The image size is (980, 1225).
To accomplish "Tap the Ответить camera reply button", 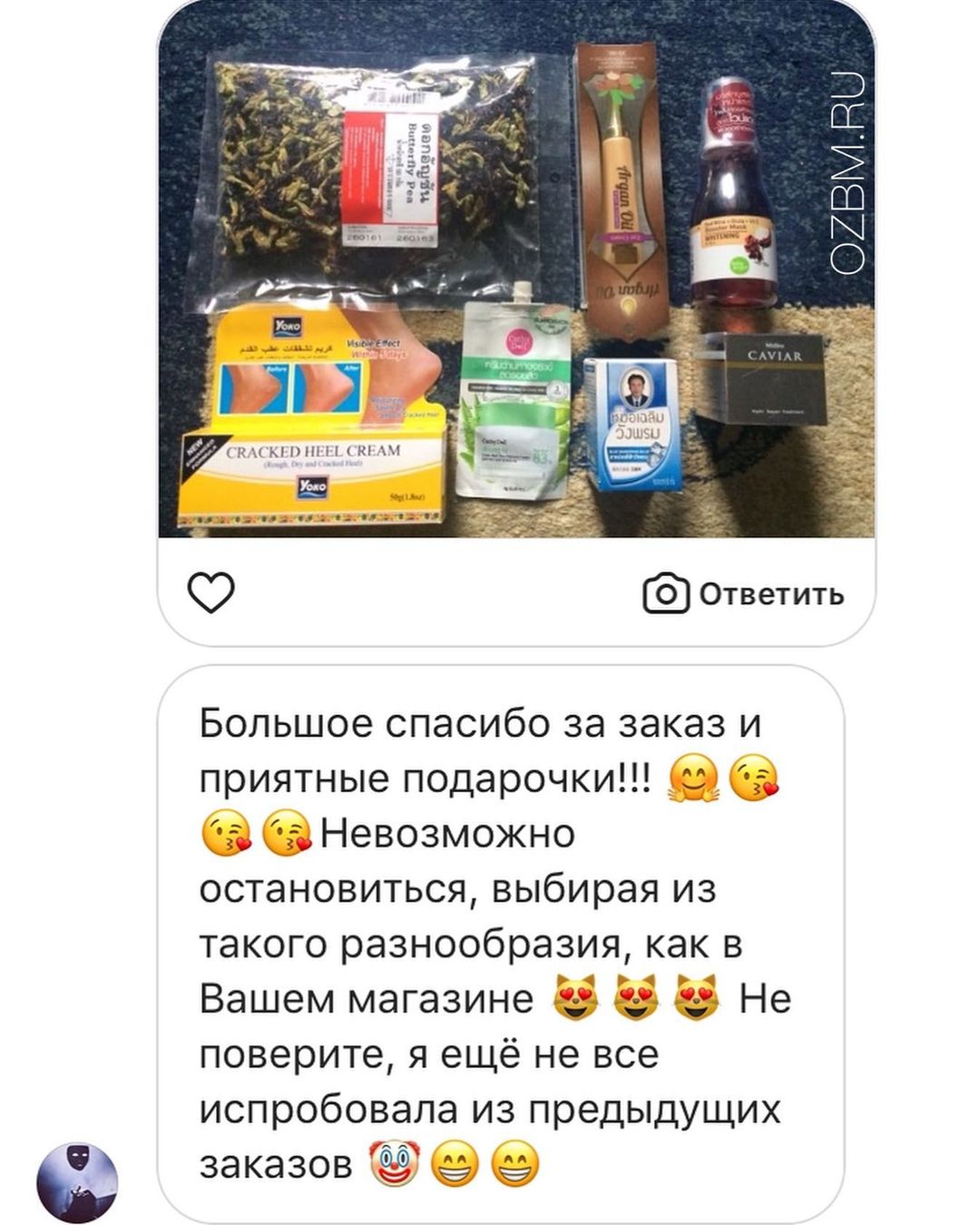I will point(743,594).
